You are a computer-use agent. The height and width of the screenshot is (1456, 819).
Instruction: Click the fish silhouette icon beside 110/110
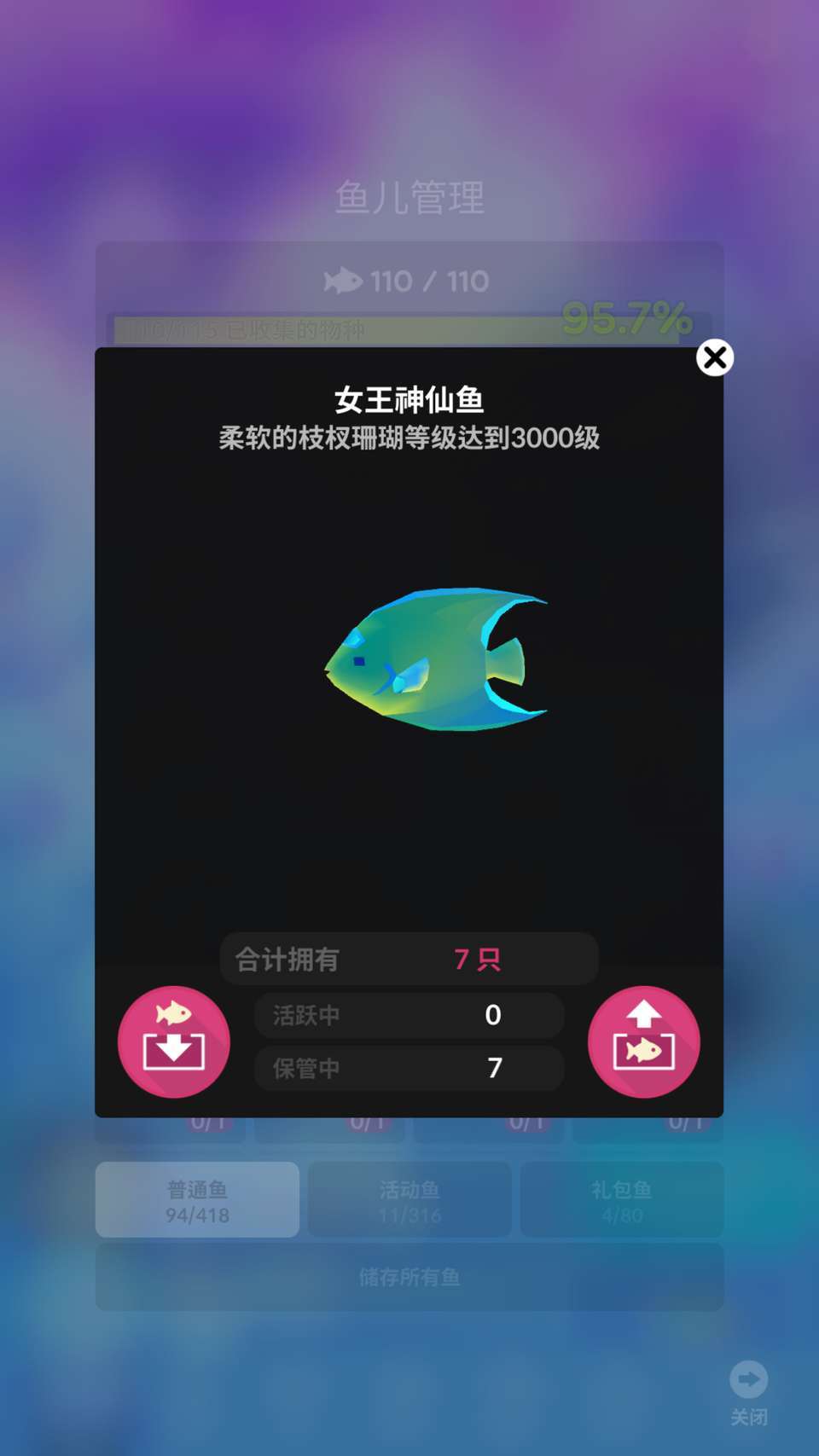coord(345,280)
